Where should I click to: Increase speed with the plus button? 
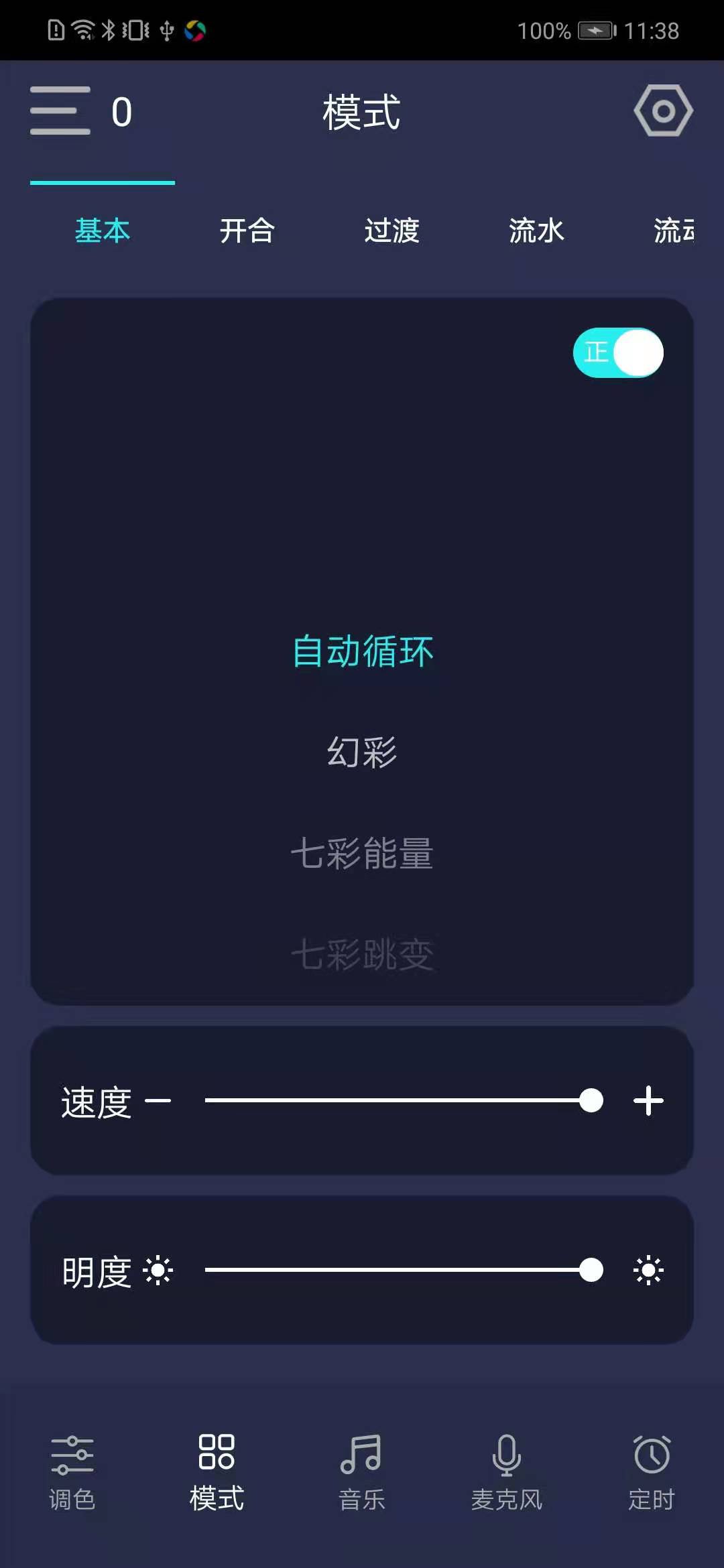pos(648,1100)
